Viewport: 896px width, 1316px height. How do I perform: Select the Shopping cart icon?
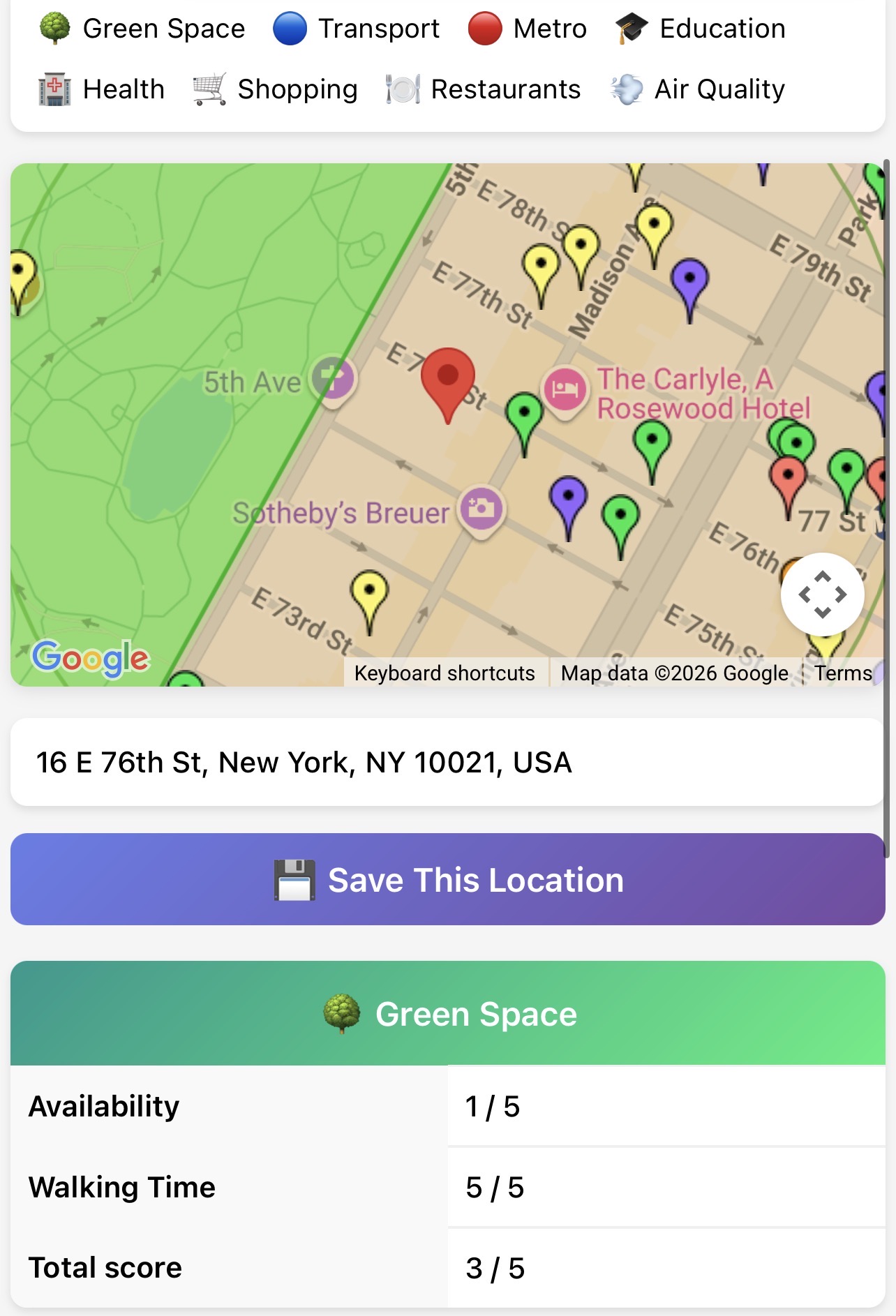[x=211, y=89]
